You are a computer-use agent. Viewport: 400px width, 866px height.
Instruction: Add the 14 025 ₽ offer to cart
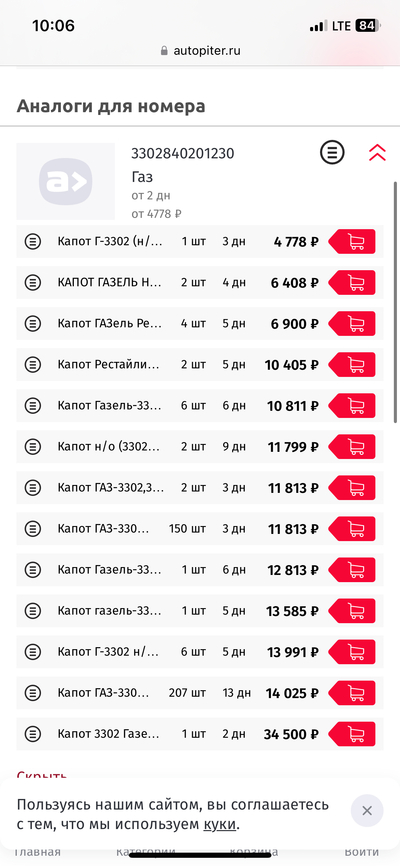tap(352, 693)
